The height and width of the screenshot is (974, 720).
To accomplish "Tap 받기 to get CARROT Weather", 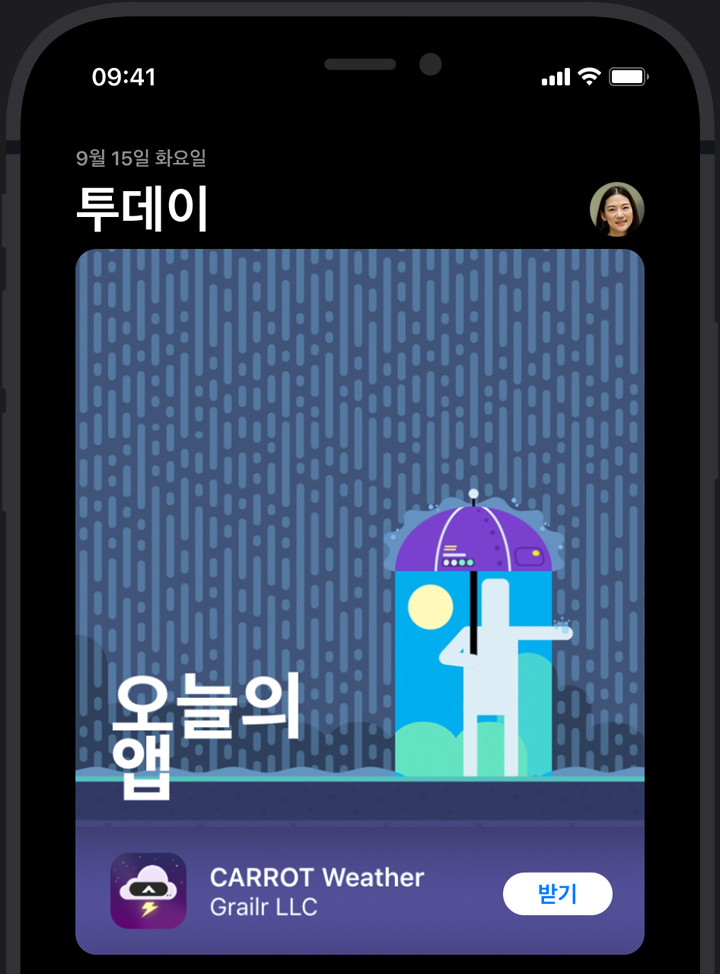I will coord(557,893).
